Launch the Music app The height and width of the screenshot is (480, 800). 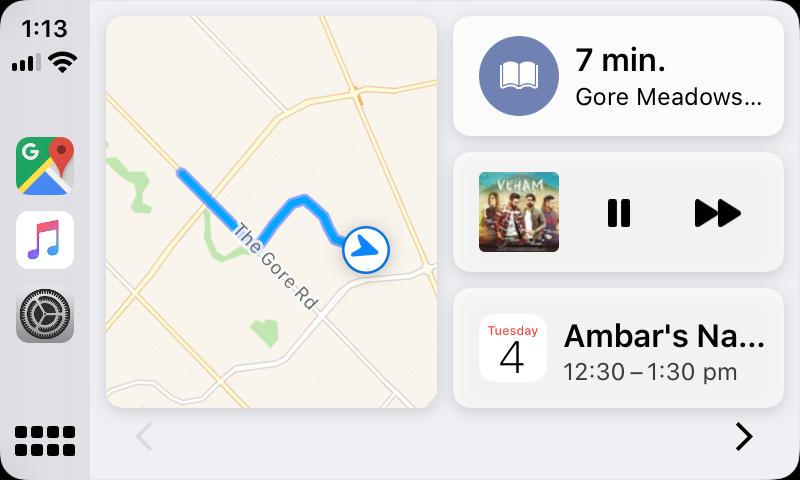click(45, 241)
